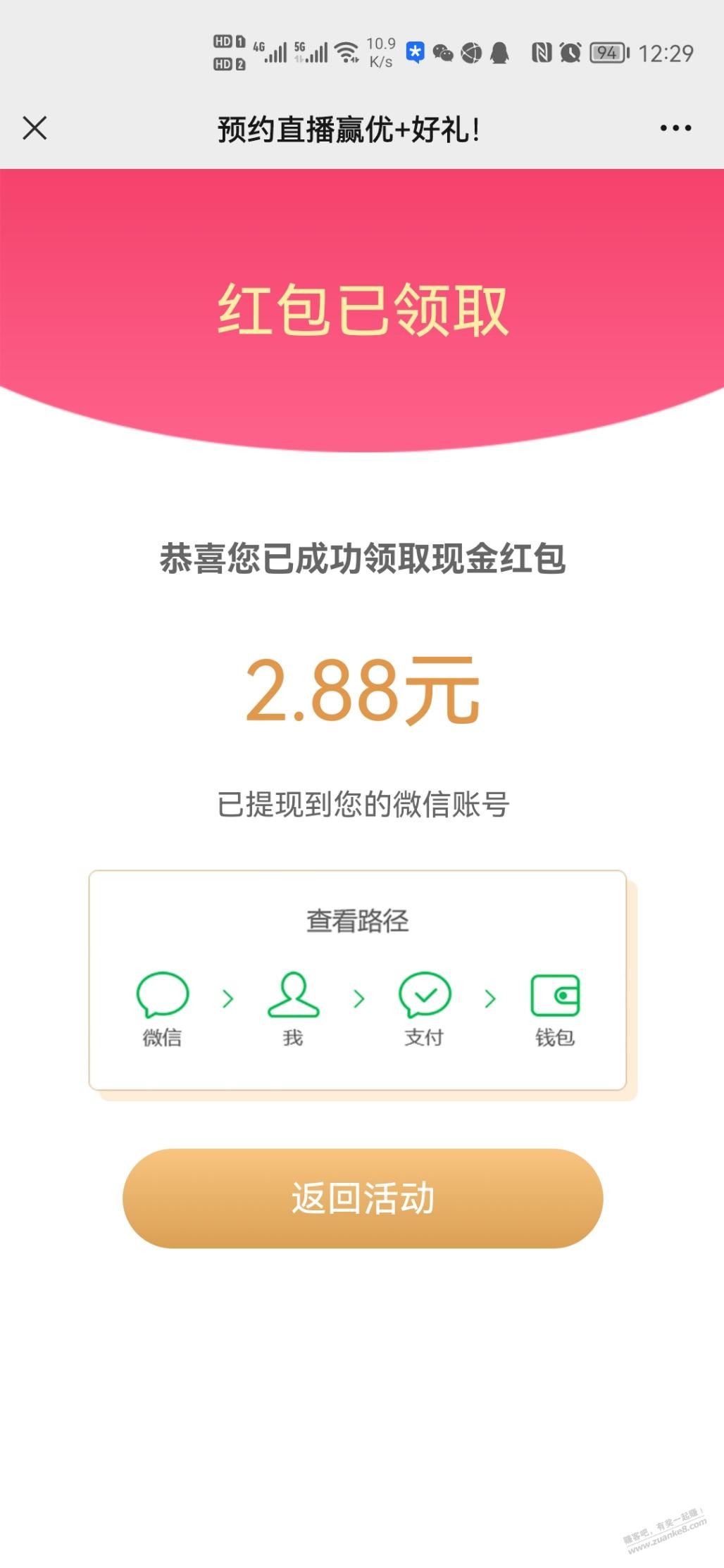Tap the 返回活动 button
The height and width of the screenshot is (1568, 724).
coord(363,1198)
